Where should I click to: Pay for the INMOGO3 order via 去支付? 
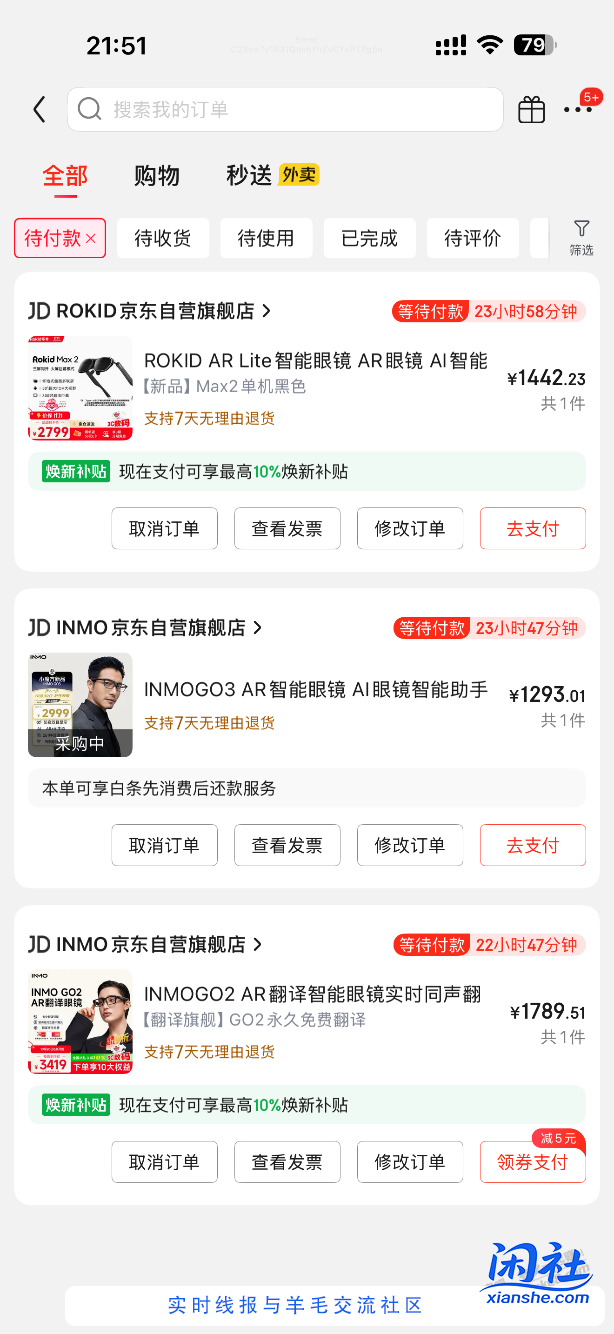(x=532, y=845)
